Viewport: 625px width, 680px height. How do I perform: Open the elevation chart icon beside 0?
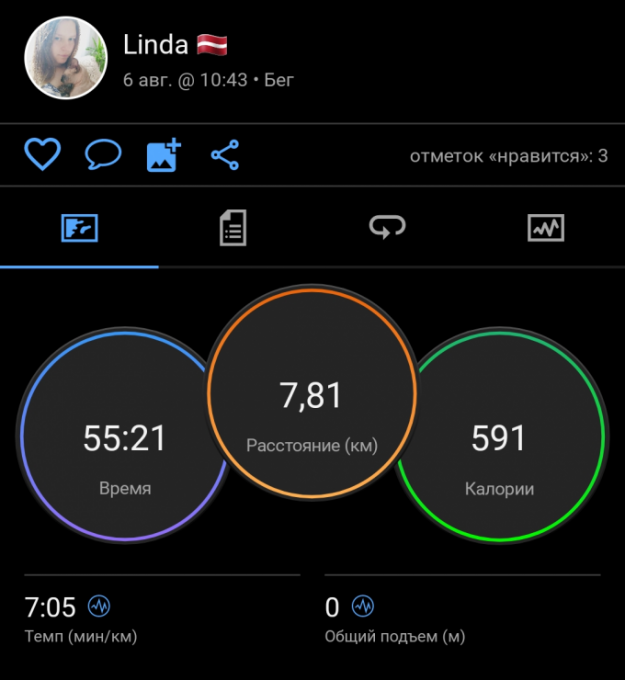363,606
